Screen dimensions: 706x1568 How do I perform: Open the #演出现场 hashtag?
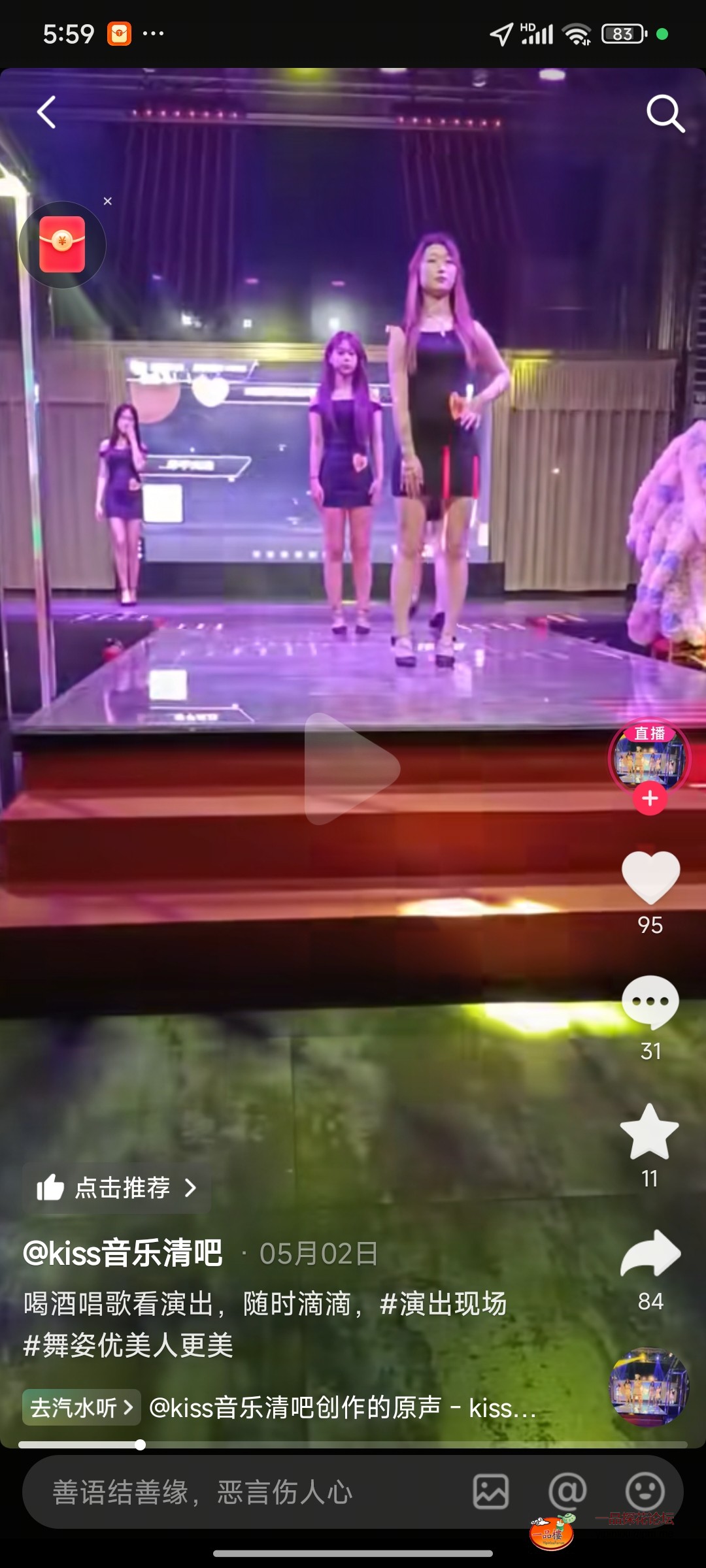[443, 1304]
